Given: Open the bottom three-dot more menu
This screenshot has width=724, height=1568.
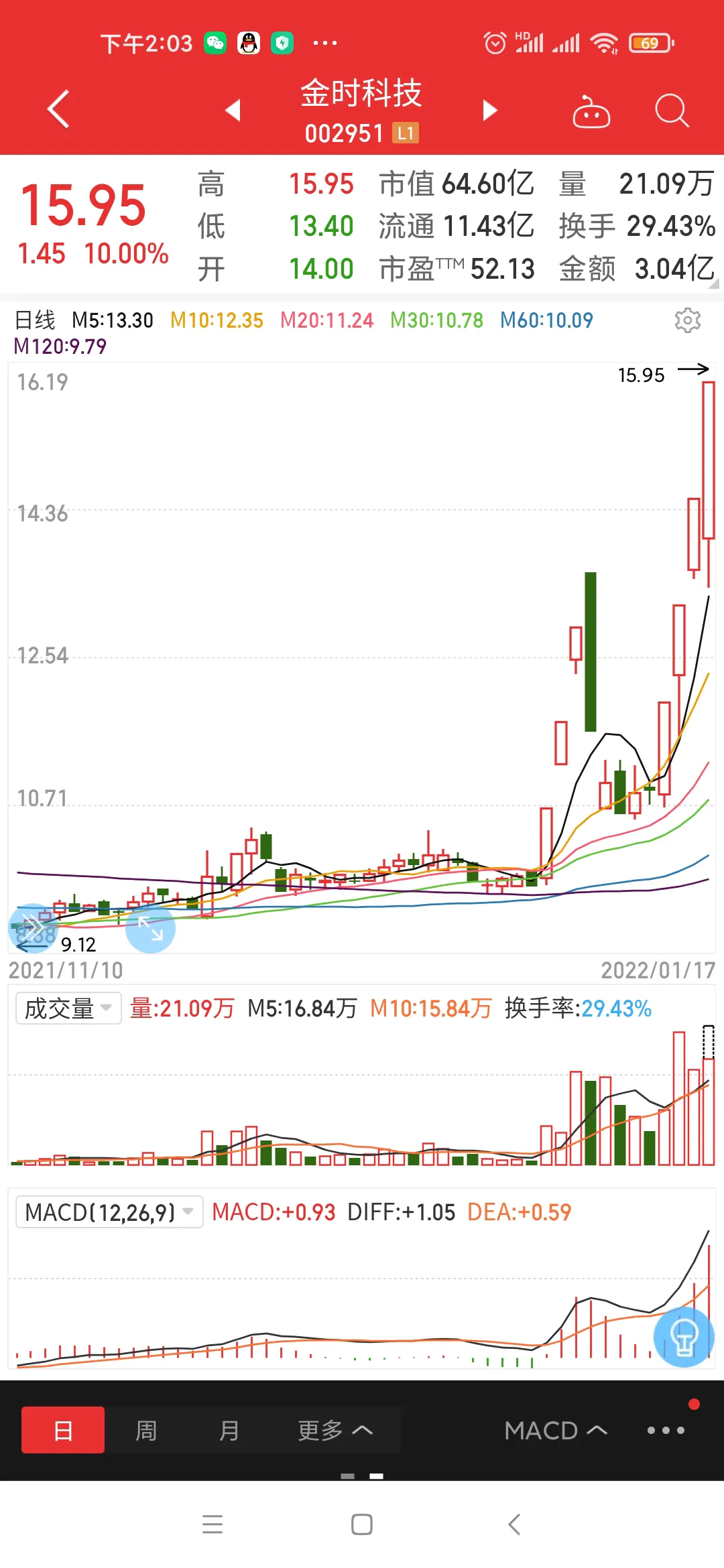Looking at the screenshot, I should [666, 1430].
